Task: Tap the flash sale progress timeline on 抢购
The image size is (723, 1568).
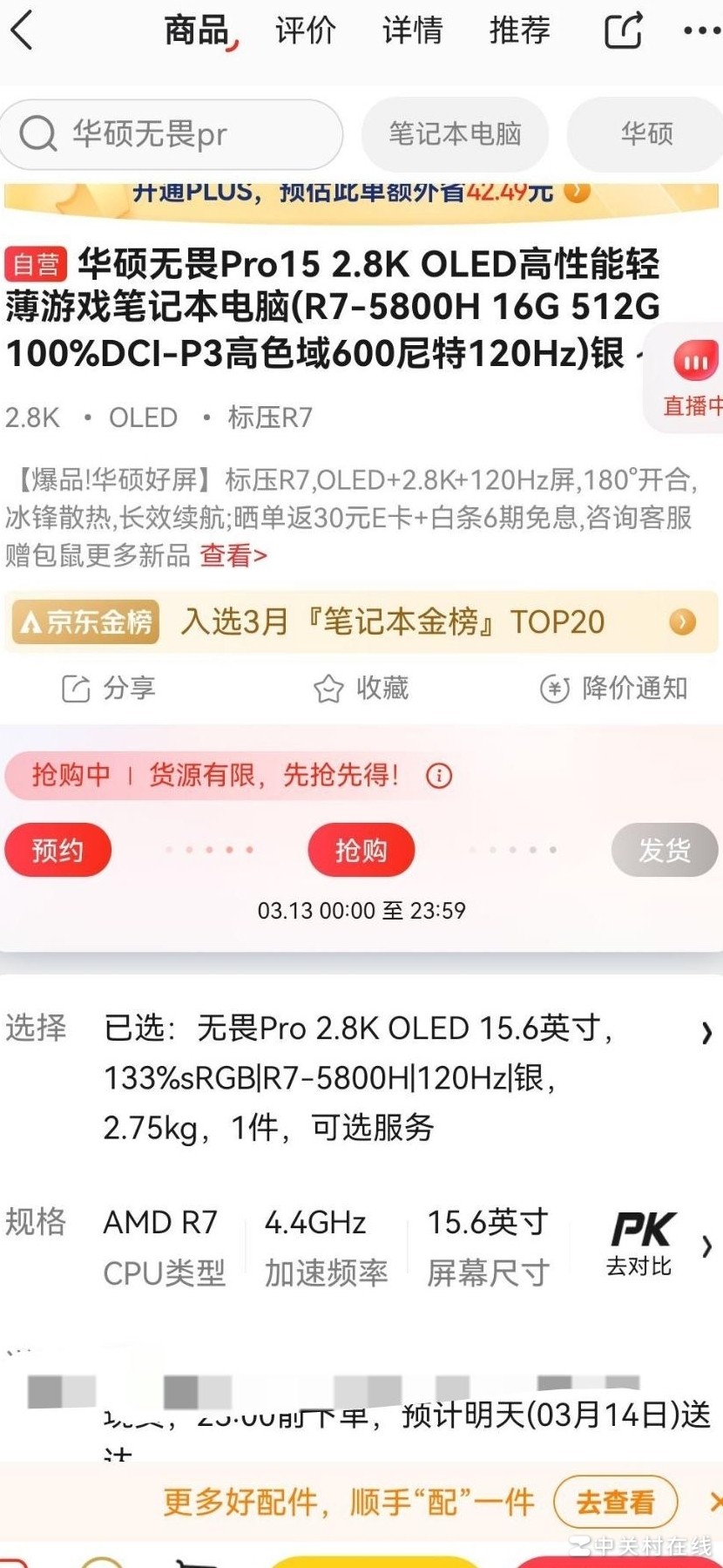Action: click(x=361, y=850)
